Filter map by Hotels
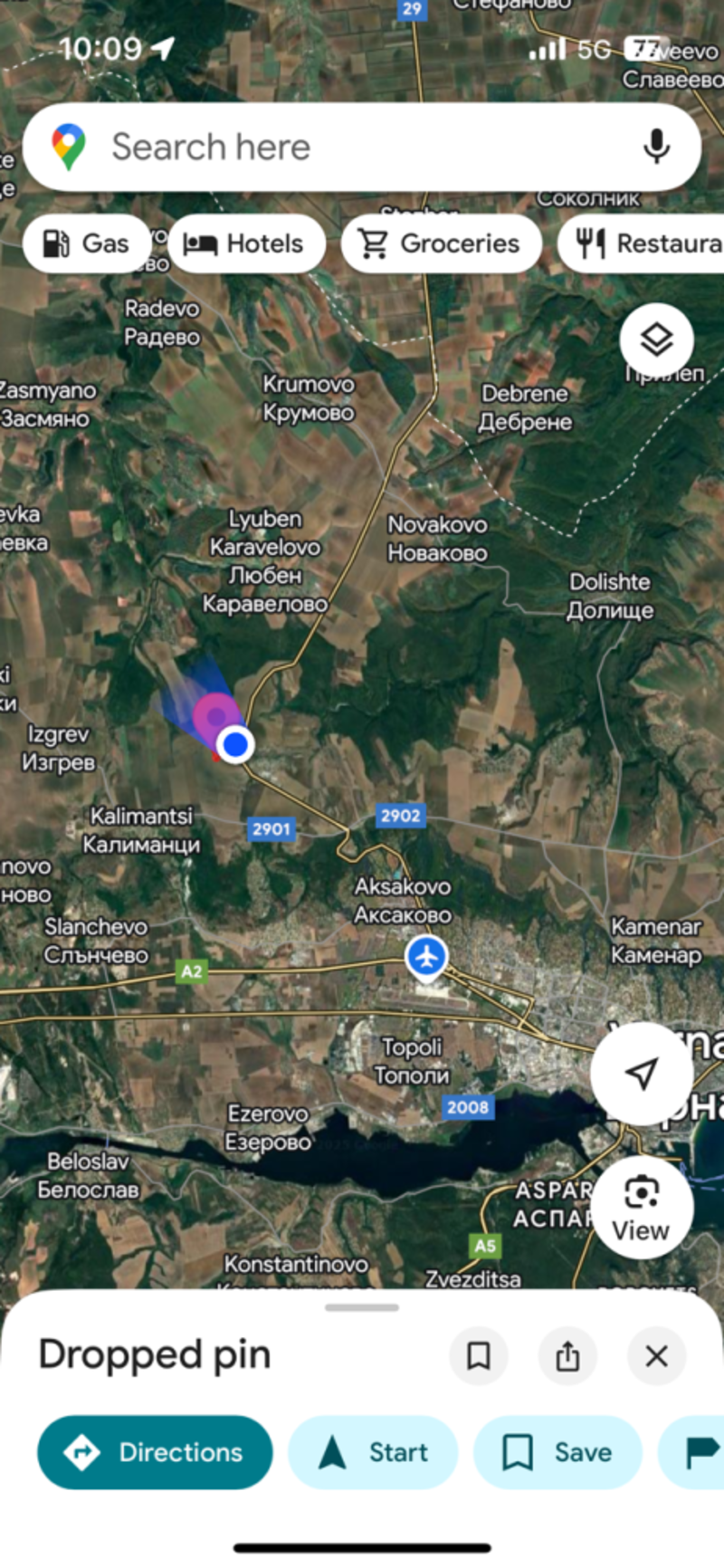The height and width of the screenshot is (1568, 724). click(245, 244)
